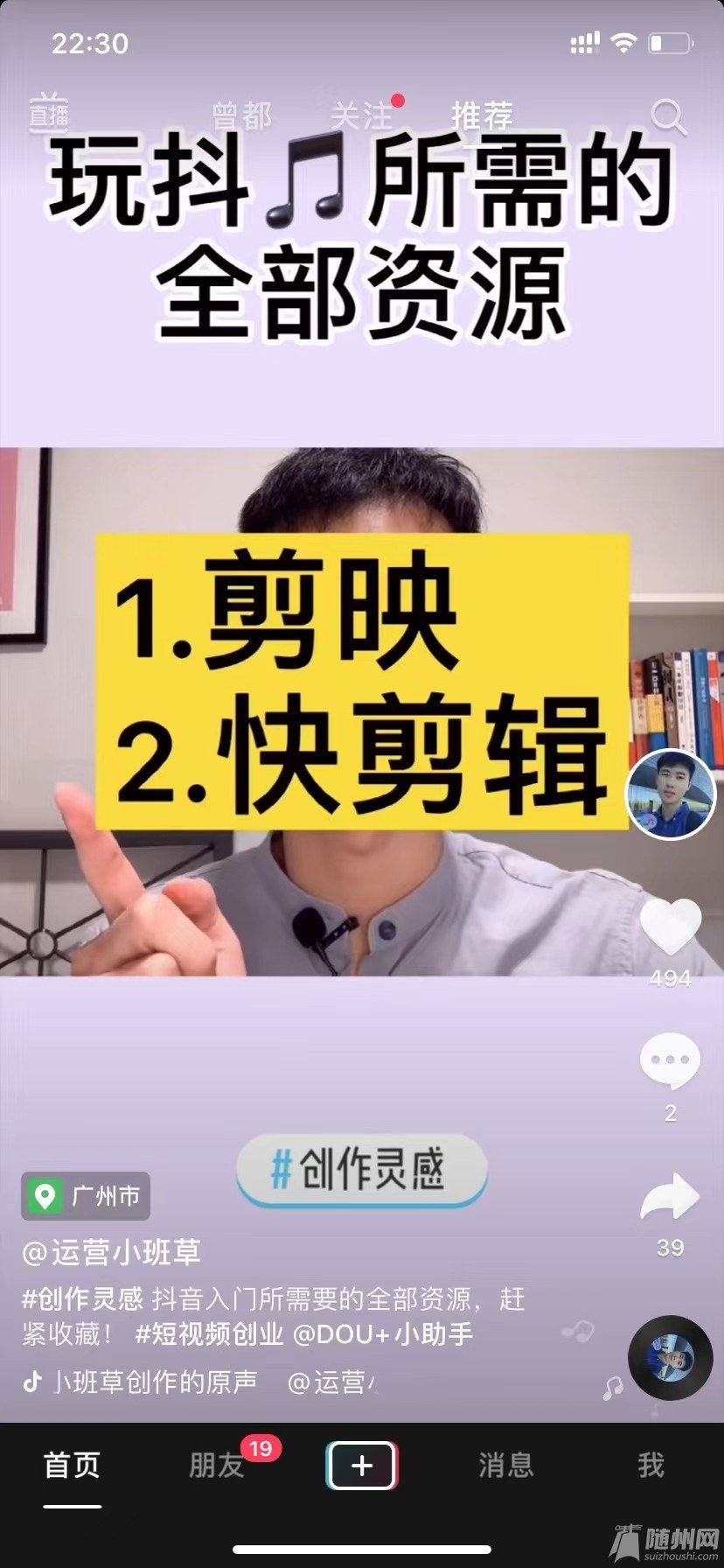The image size is (724, 1568).
Task: Open the 直播 live icon
Action: pos(49,111)
